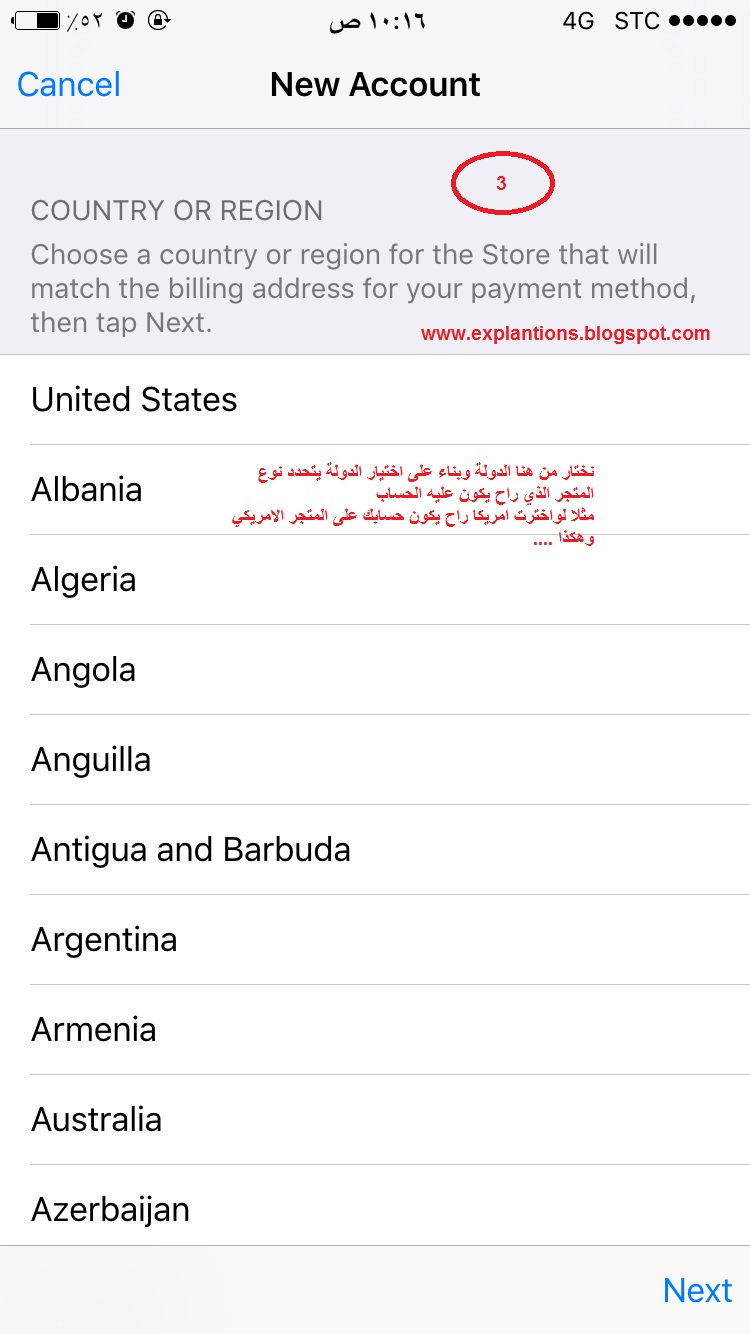This screenshot has height=1334, width=750.
Task: Cancel new account creation
Action: click(x=69, y=85)
